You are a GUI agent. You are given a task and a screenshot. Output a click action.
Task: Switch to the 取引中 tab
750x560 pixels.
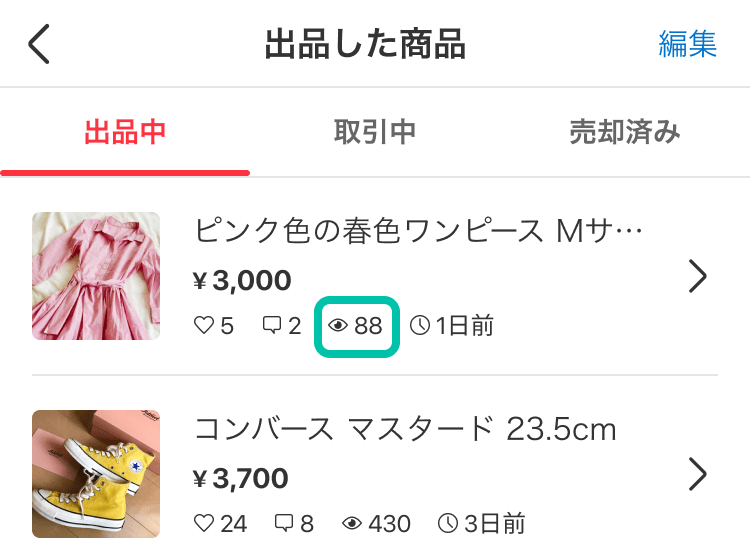(374, 132)
